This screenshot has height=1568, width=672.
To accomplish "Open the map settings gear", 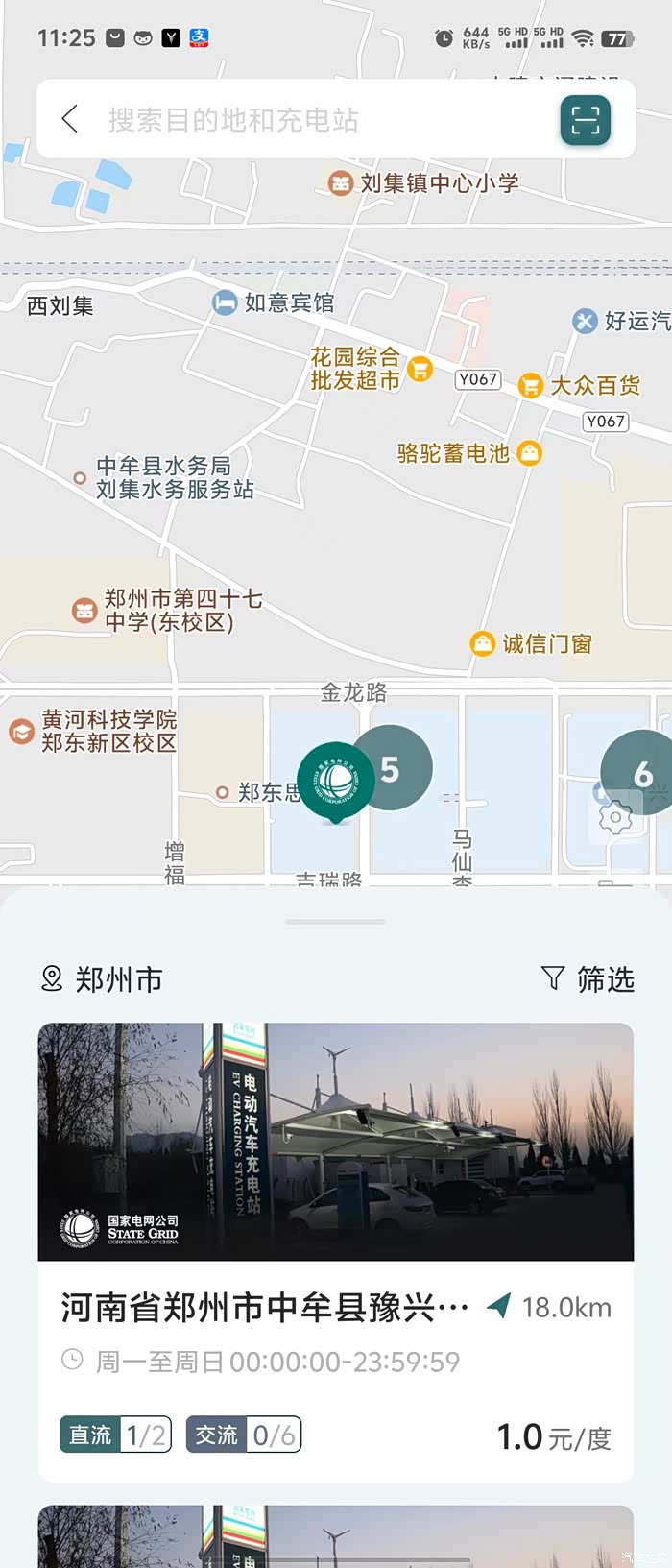I will (x=614, y=817).
